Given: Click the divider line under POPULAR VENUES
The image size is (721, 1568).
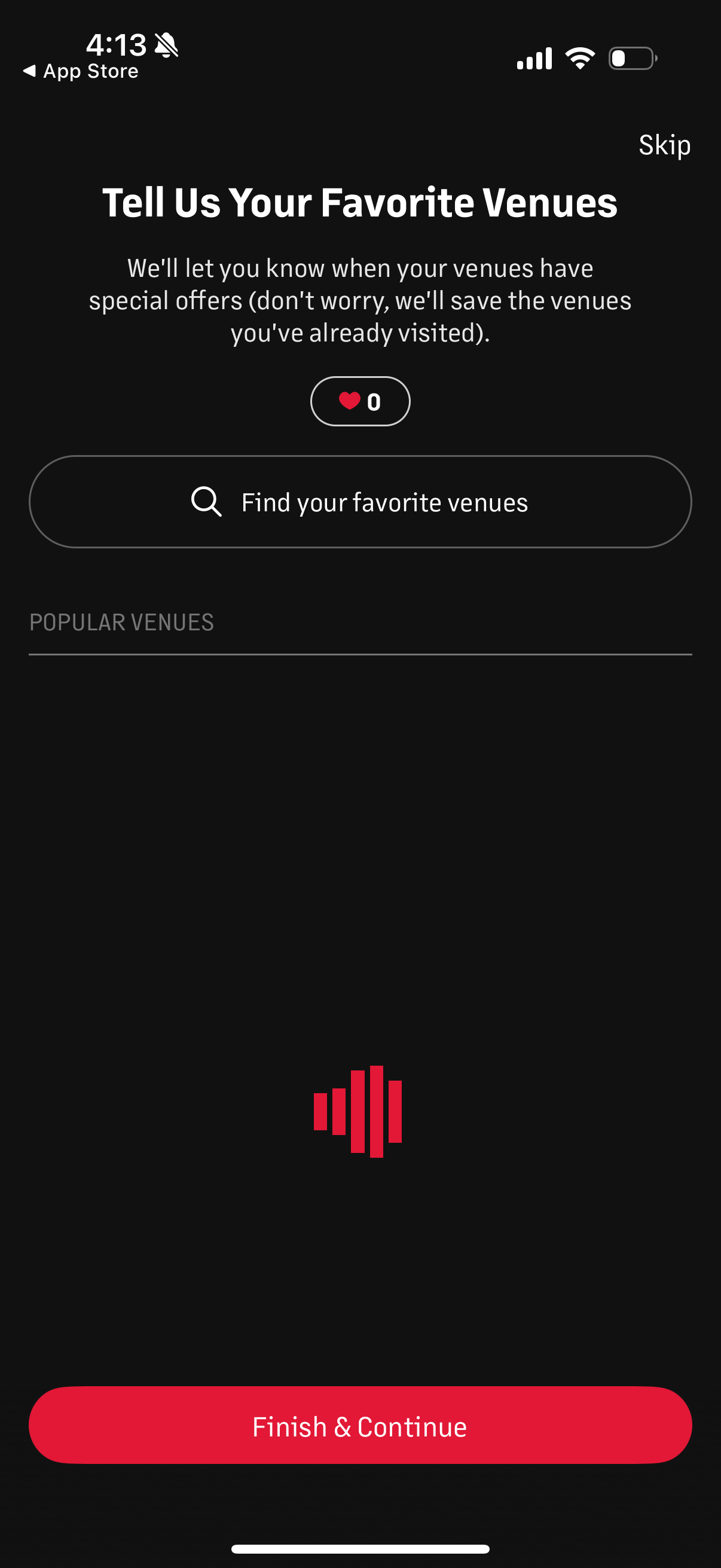Looking at the screenshot, I should [360, 654].
